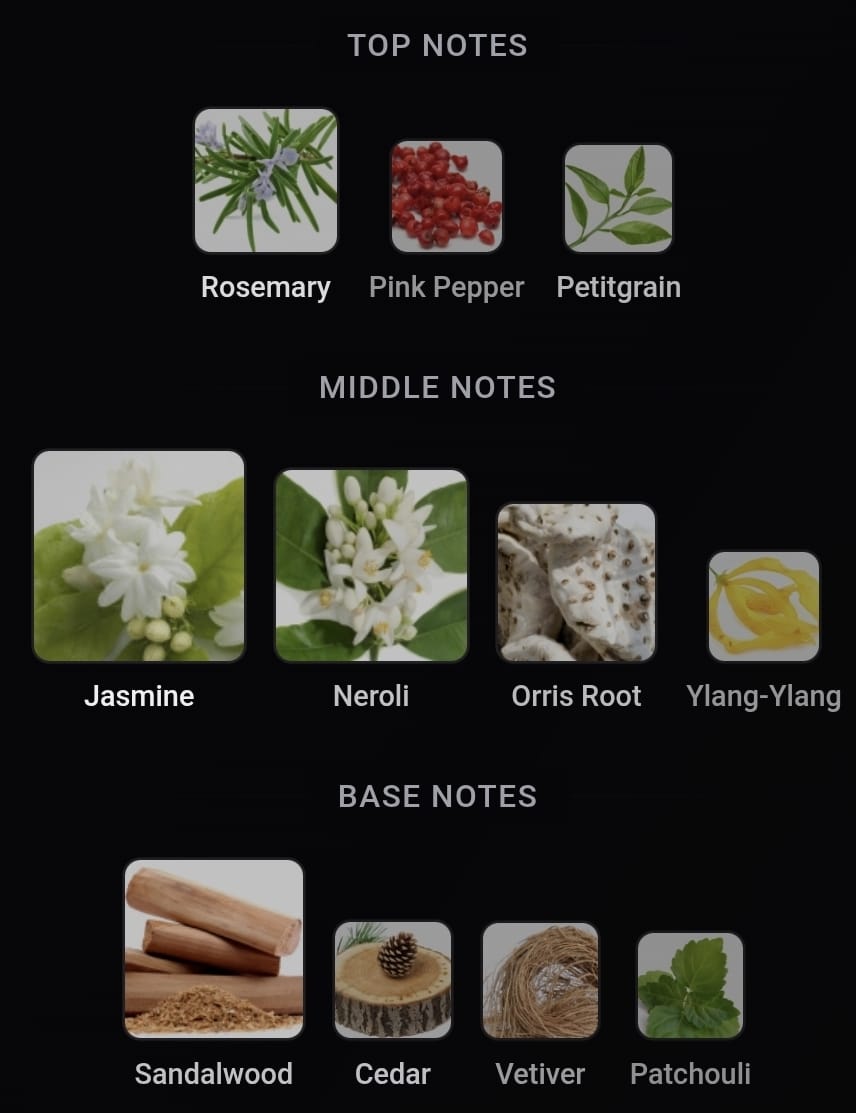Viewport: 856px width, 1113px height.
Task: View the Petitgrain note
Action: 618,198
